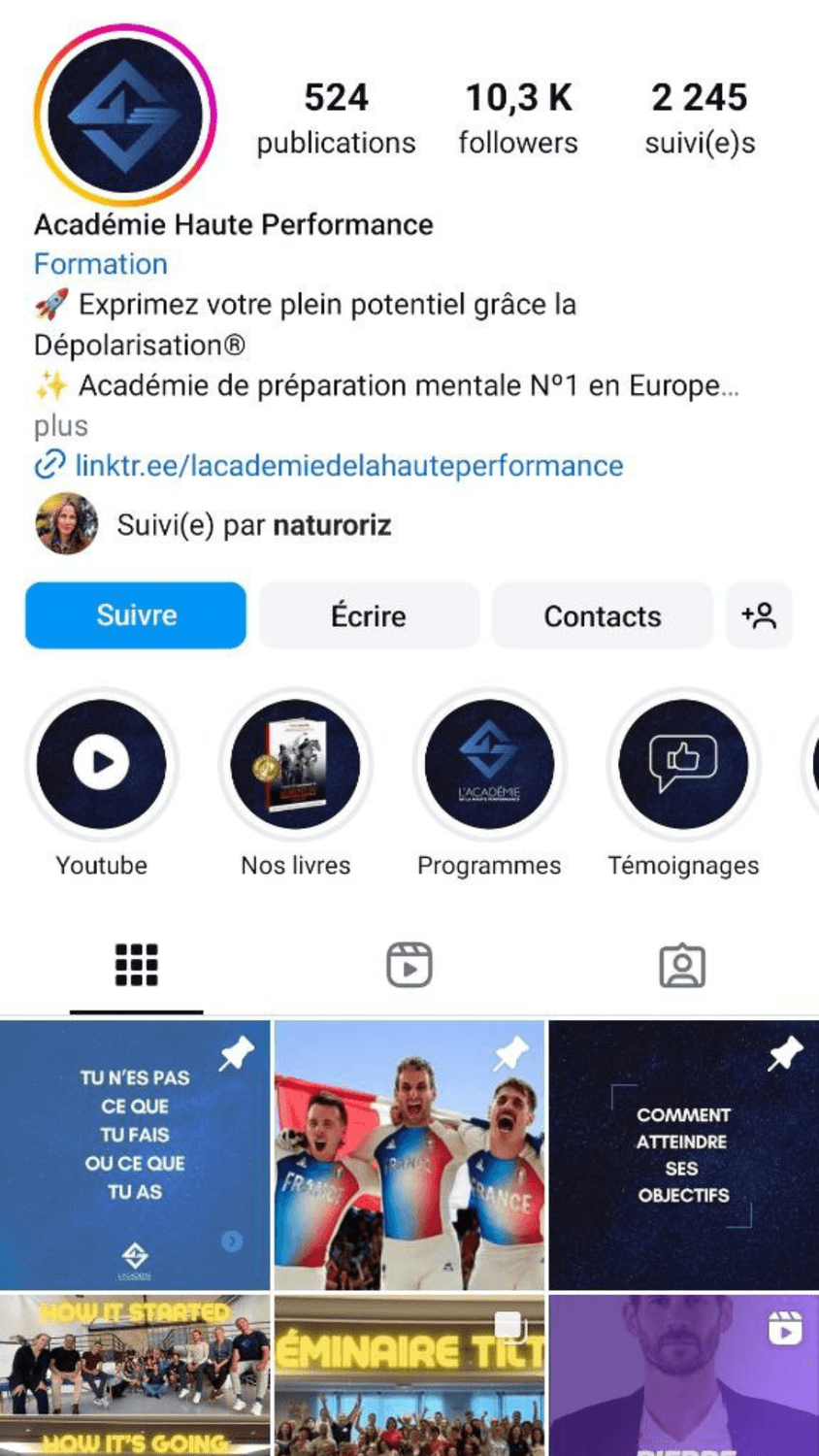Open the Youtube highlight
The width and height of the screenshot is (819, 1456).
(102, 765)
